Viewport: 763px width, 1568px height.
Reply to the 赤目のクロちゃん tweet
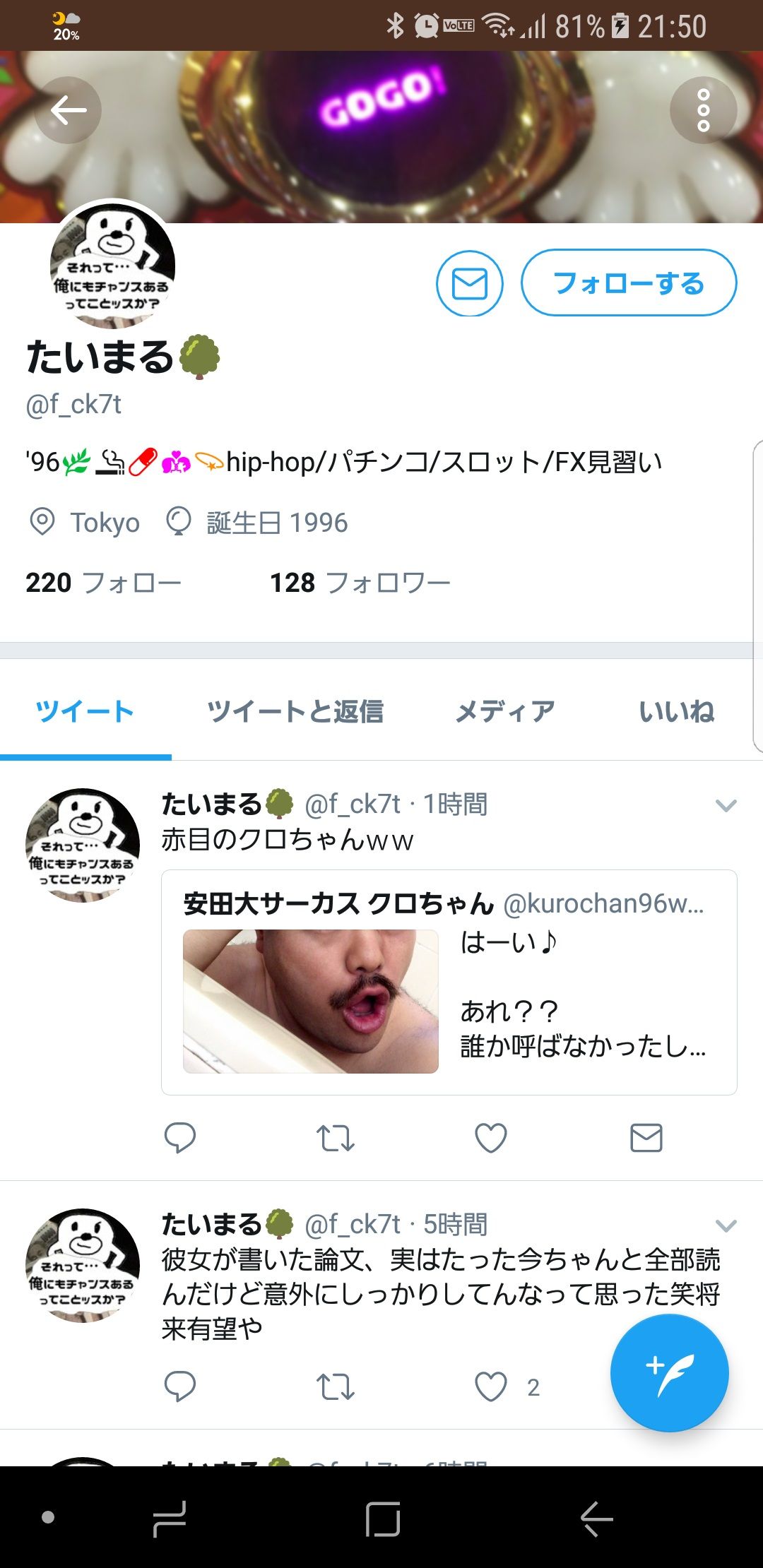point(180,1138)
